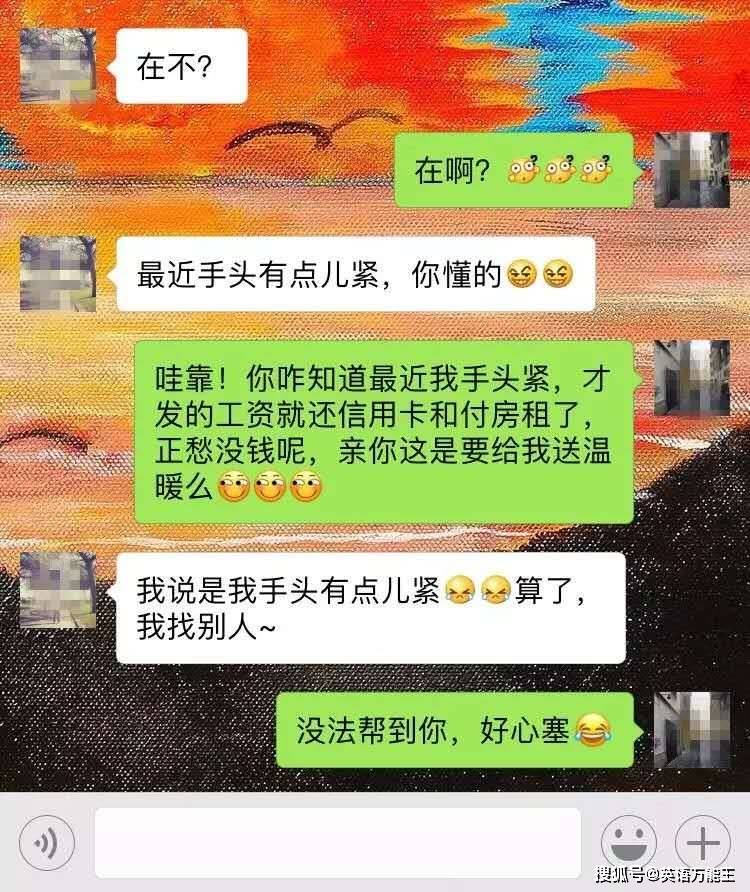750x892 pixels.
Task: Open the contact's avatar beside "在不?"
Action: [58, 65]
